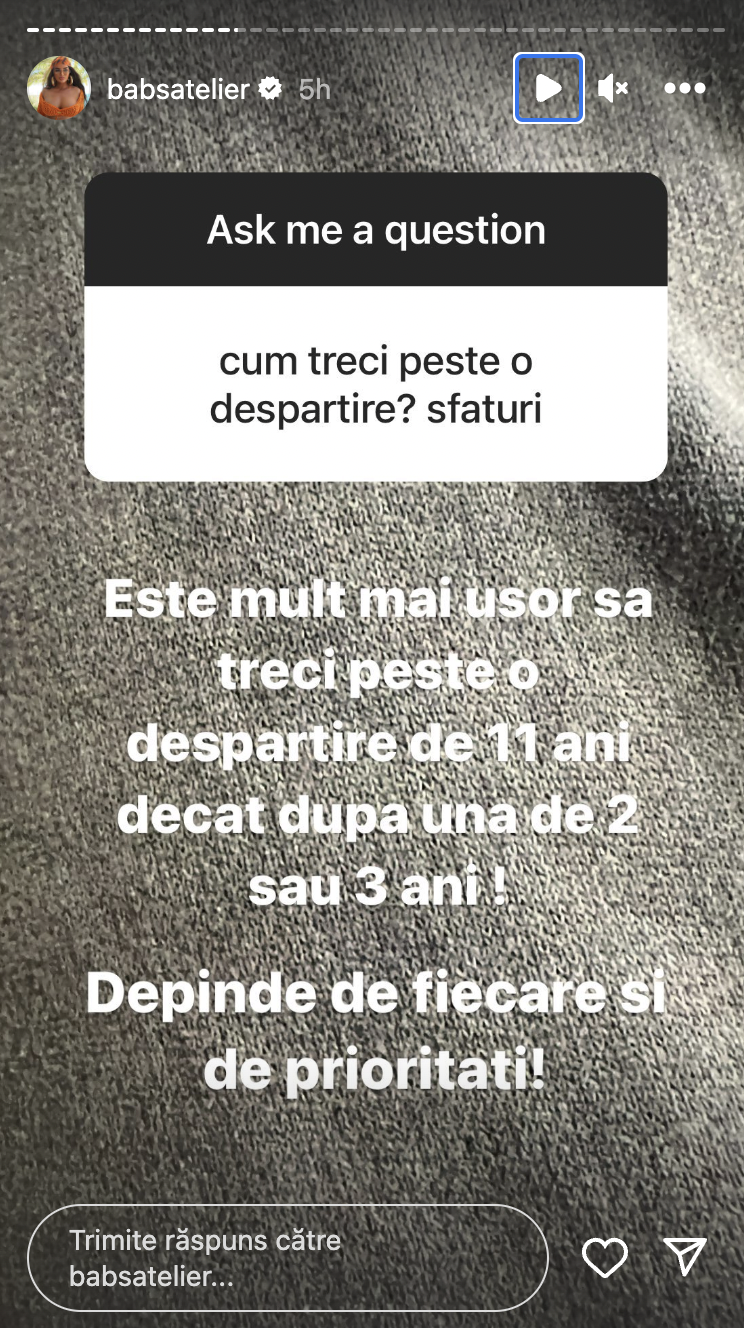Resume story playback with the play button

tap(548, 89)
